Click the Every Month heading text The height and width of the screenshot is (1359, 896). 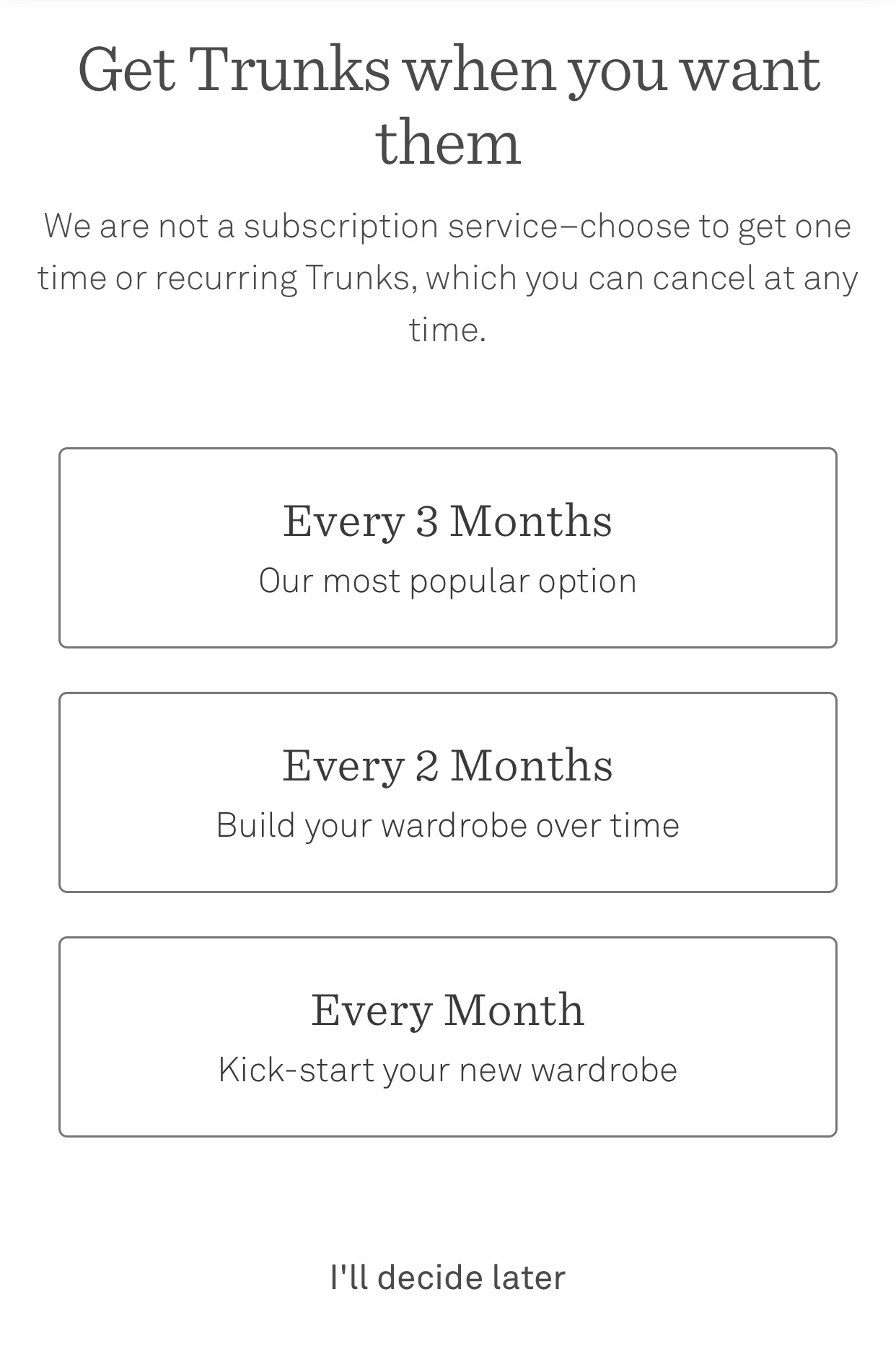448,1010
